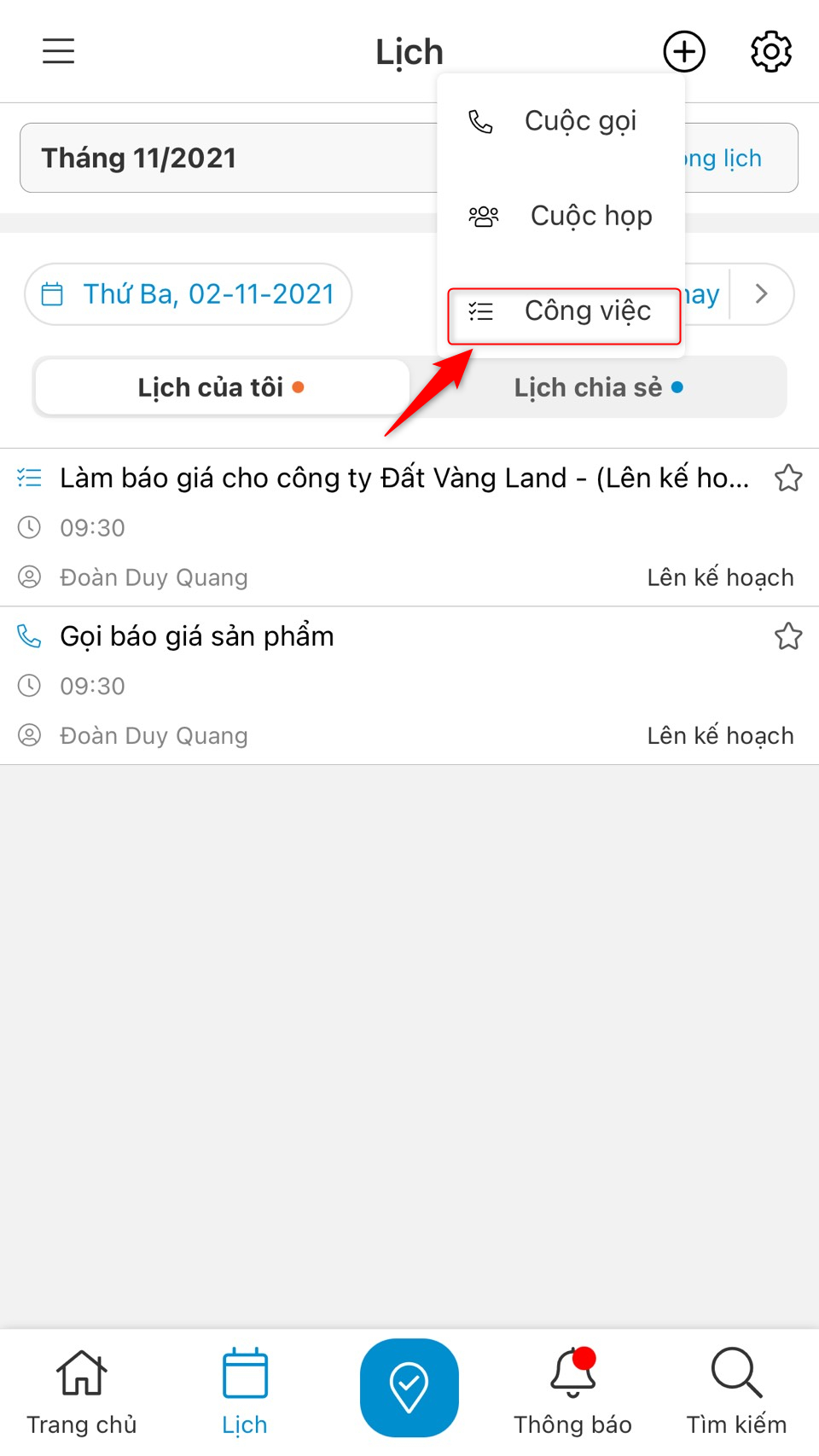Star the Làm báo giá task
This screenshot has height=1456, width=819.
[788, 479]
